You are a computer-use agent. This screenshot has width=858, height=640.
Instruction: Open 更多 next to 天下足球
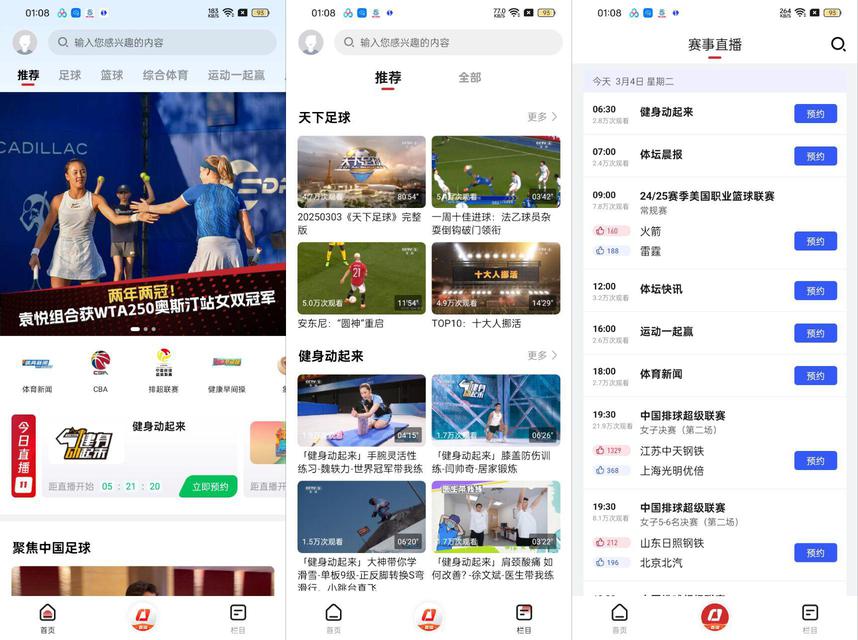click(542, 117)
